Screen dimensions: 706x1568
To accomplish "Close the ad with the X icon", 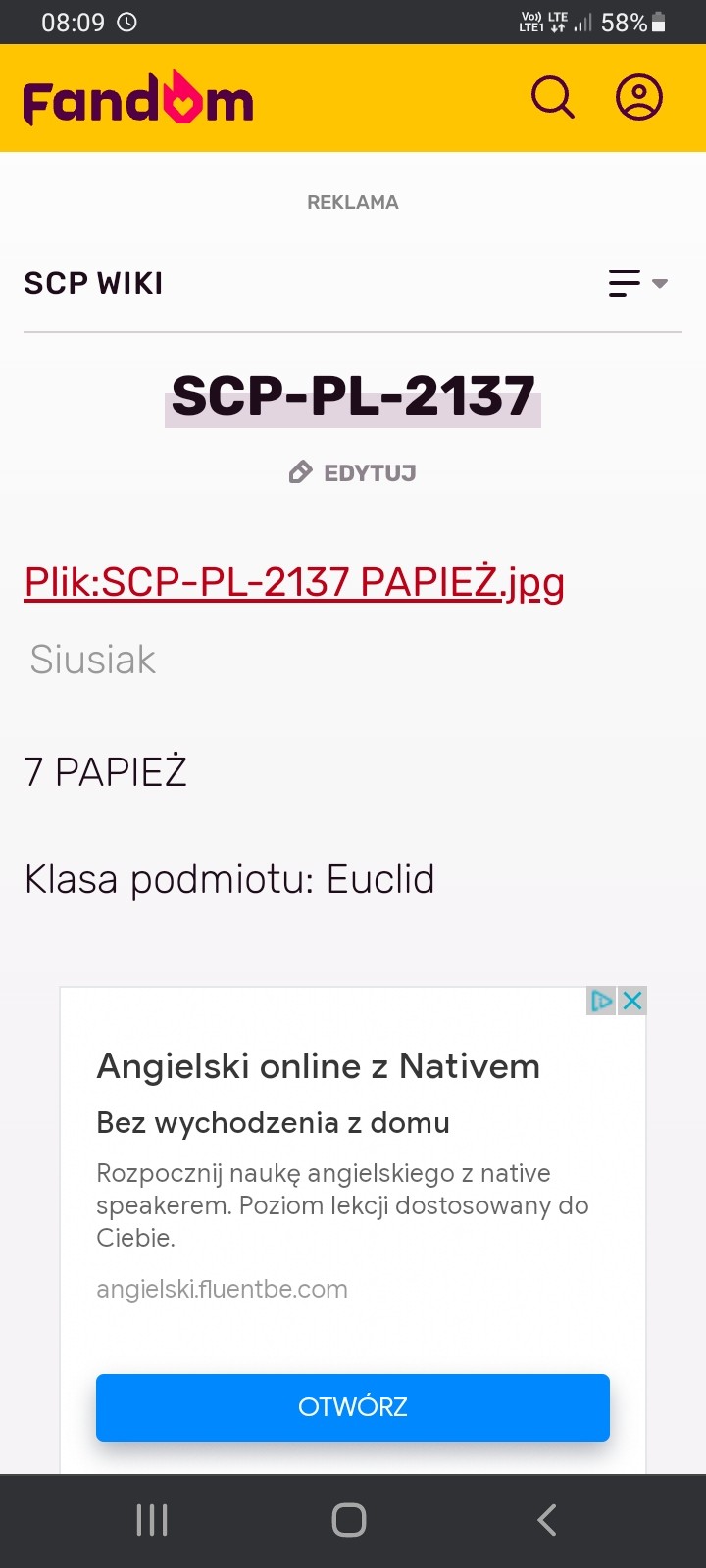I will (633, 1001).
